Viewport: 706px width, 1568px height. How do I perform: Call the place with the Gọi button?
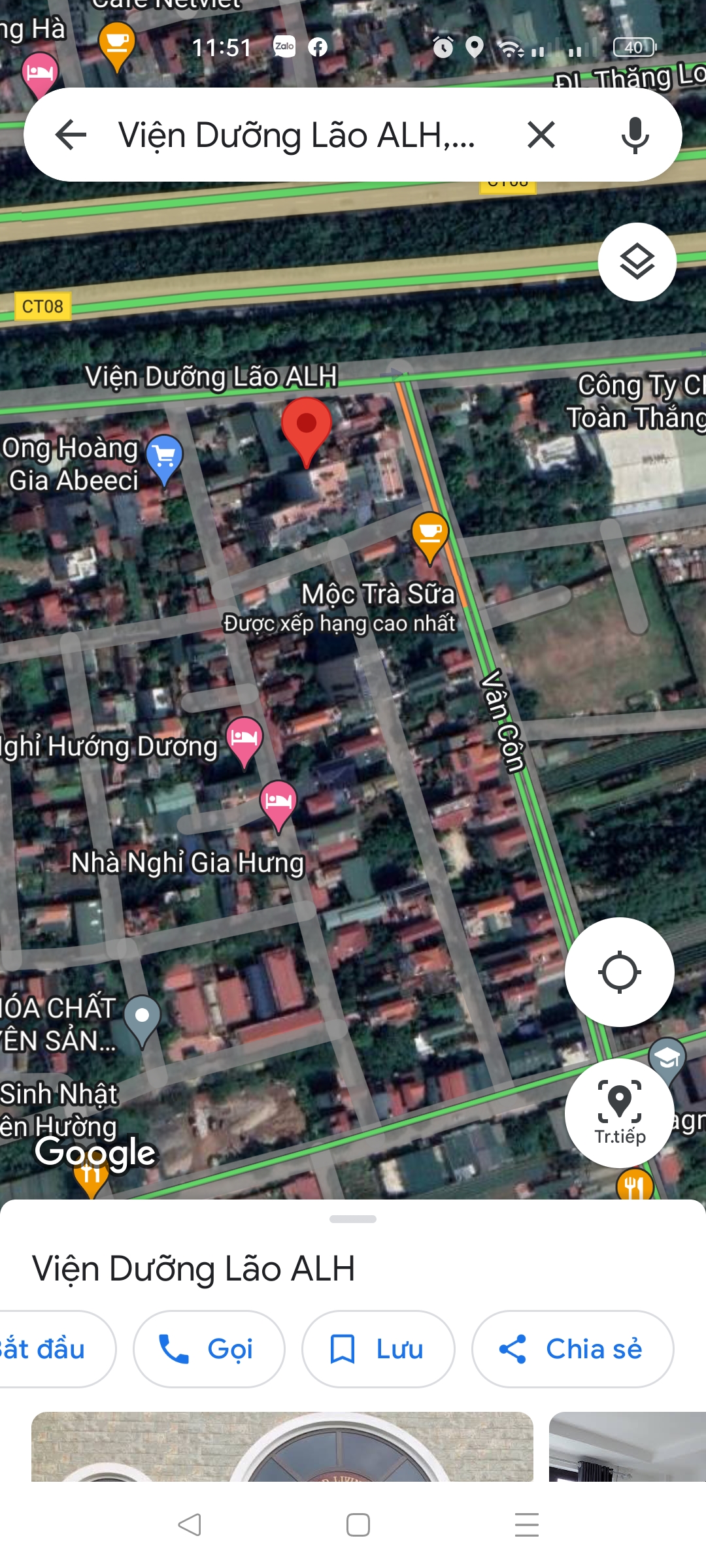(x=209, y=1349)
